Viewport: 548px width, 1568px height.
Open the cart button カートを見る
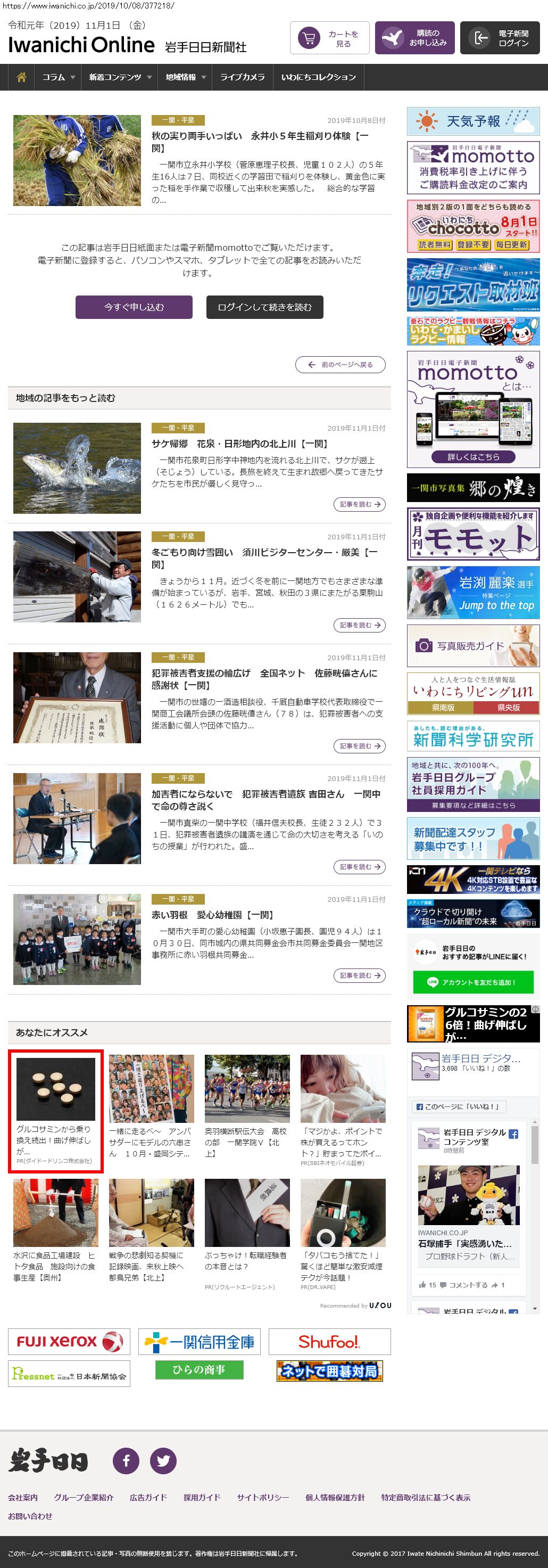(329, 38)
